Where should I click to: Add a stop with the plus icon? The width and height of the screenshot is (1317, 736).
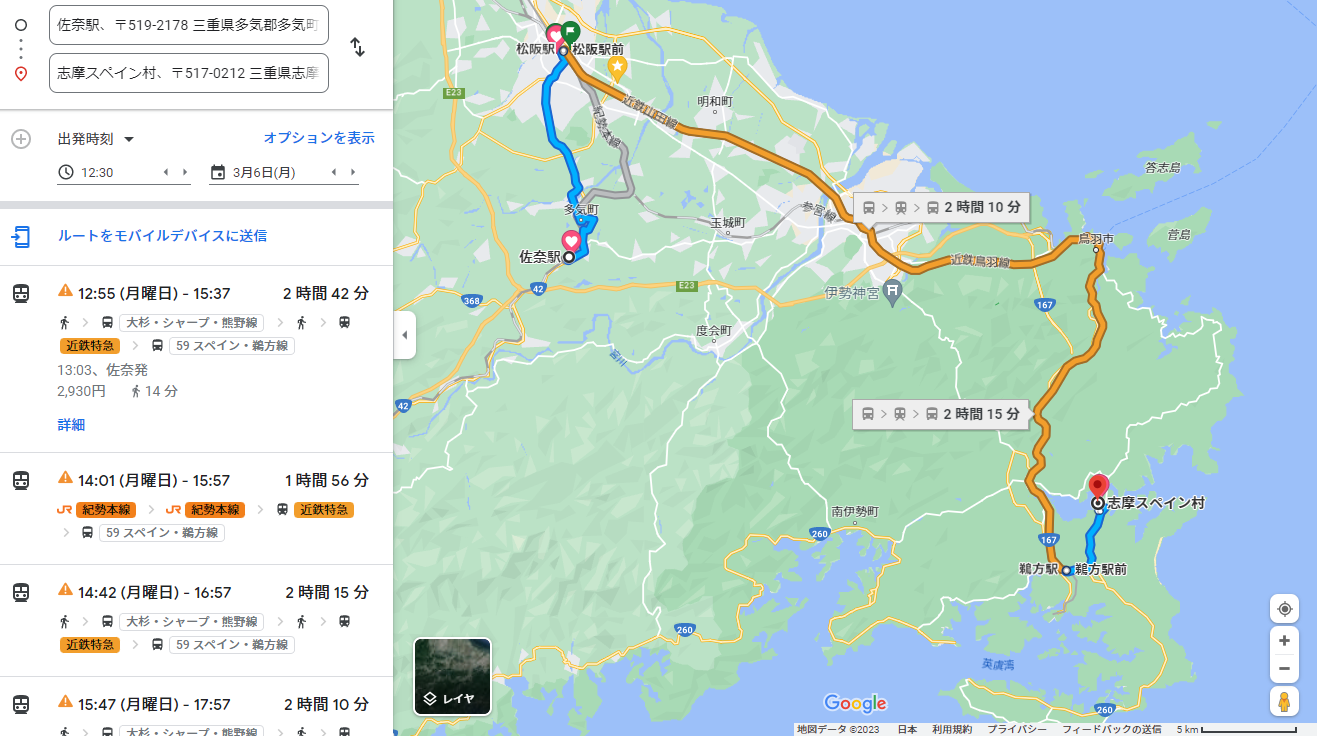pos(21,139)
